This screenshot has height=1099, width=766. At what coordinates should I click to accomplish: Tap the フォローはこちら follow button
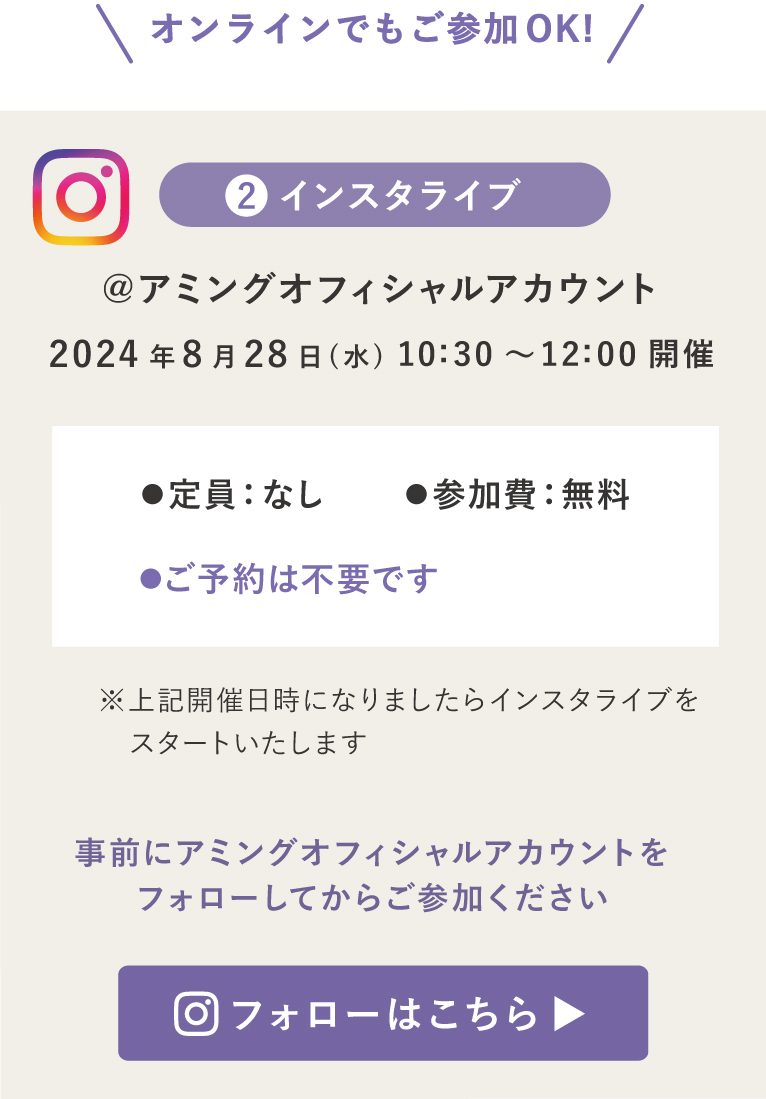pyautogui.click(x=382, y=1012)
